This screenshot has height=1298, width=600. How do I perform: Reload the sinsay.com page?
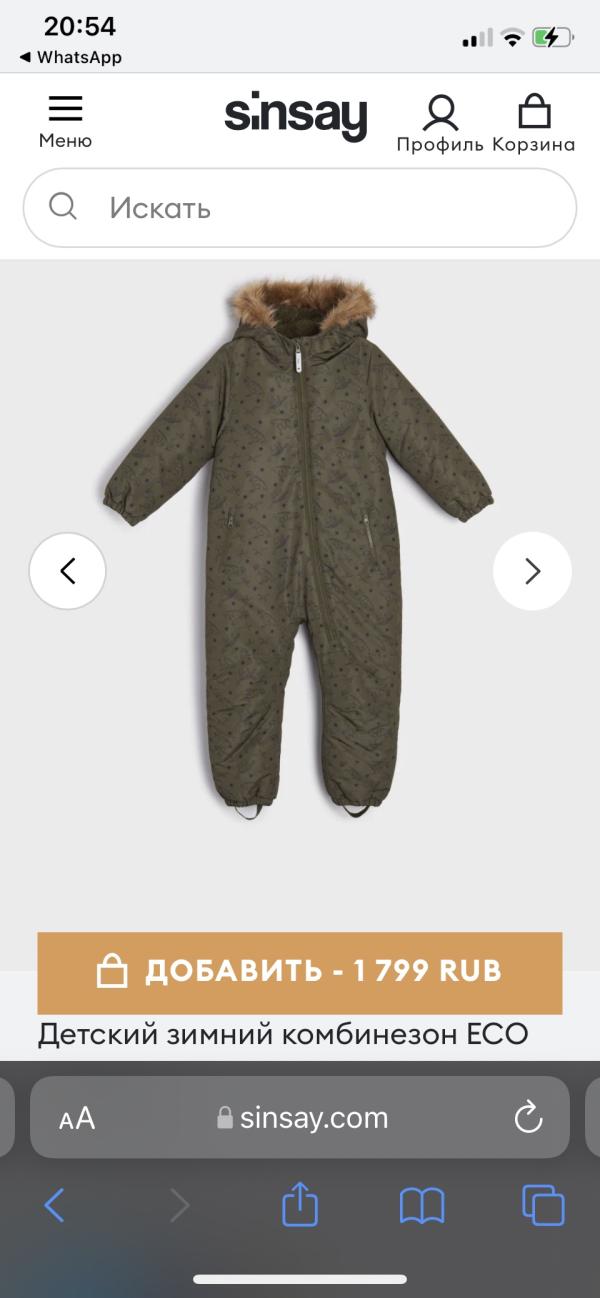pyautogui.click(x=527, y=1118)
